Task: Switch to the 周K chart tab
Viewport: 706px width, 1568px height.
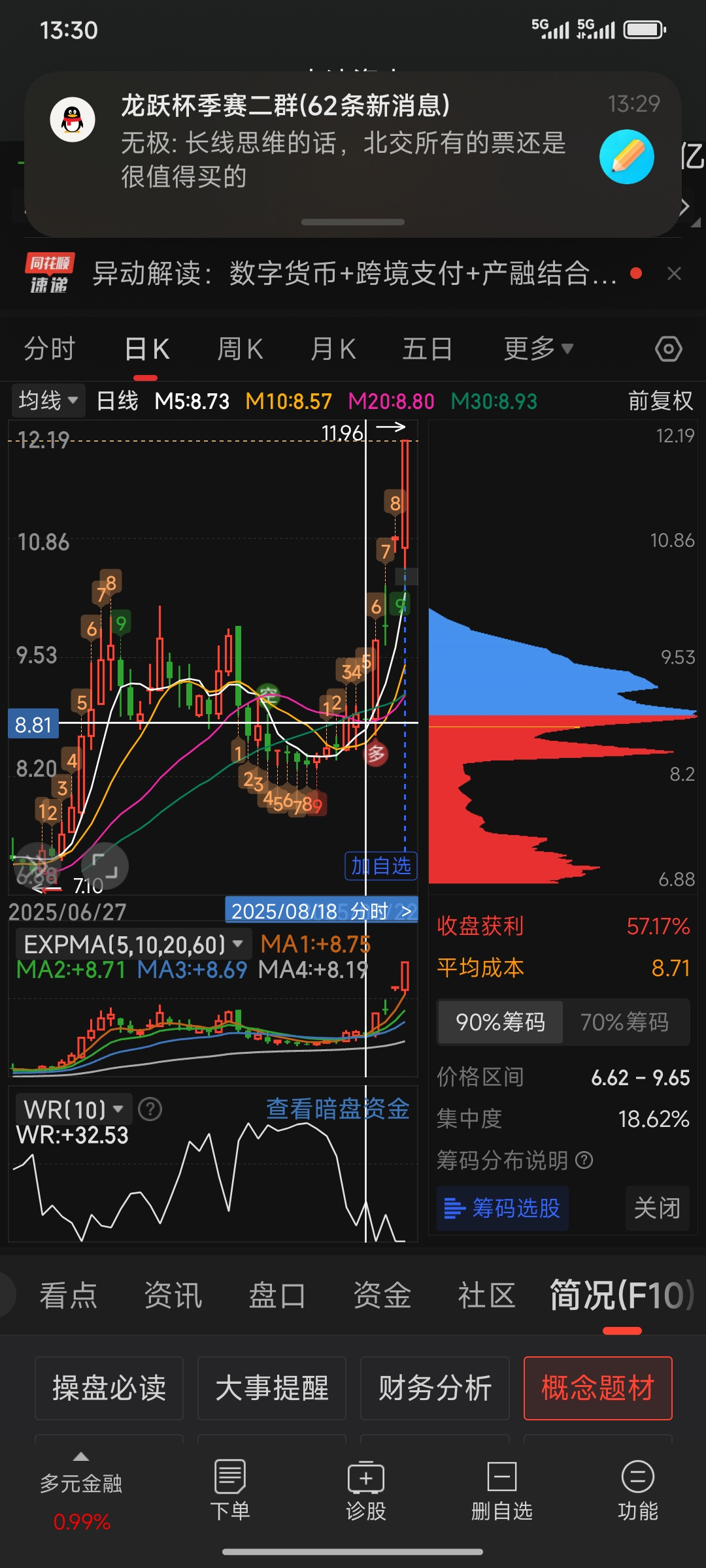Action: tap(240, 349)
